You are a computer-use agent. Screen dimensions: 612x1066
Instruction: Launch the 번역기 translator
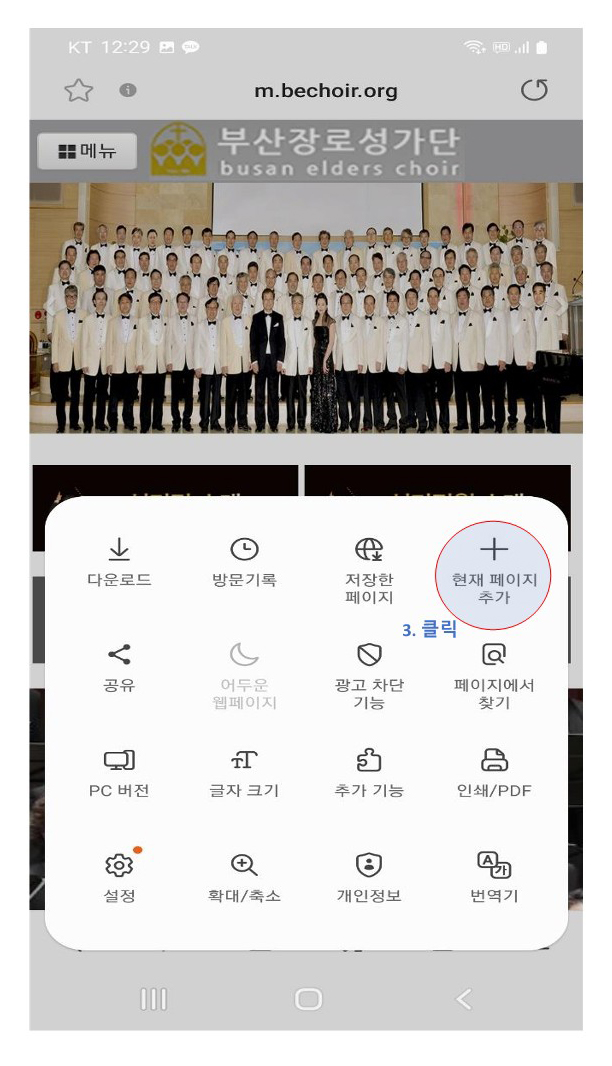pyautogui.click(x=494, y=878)
